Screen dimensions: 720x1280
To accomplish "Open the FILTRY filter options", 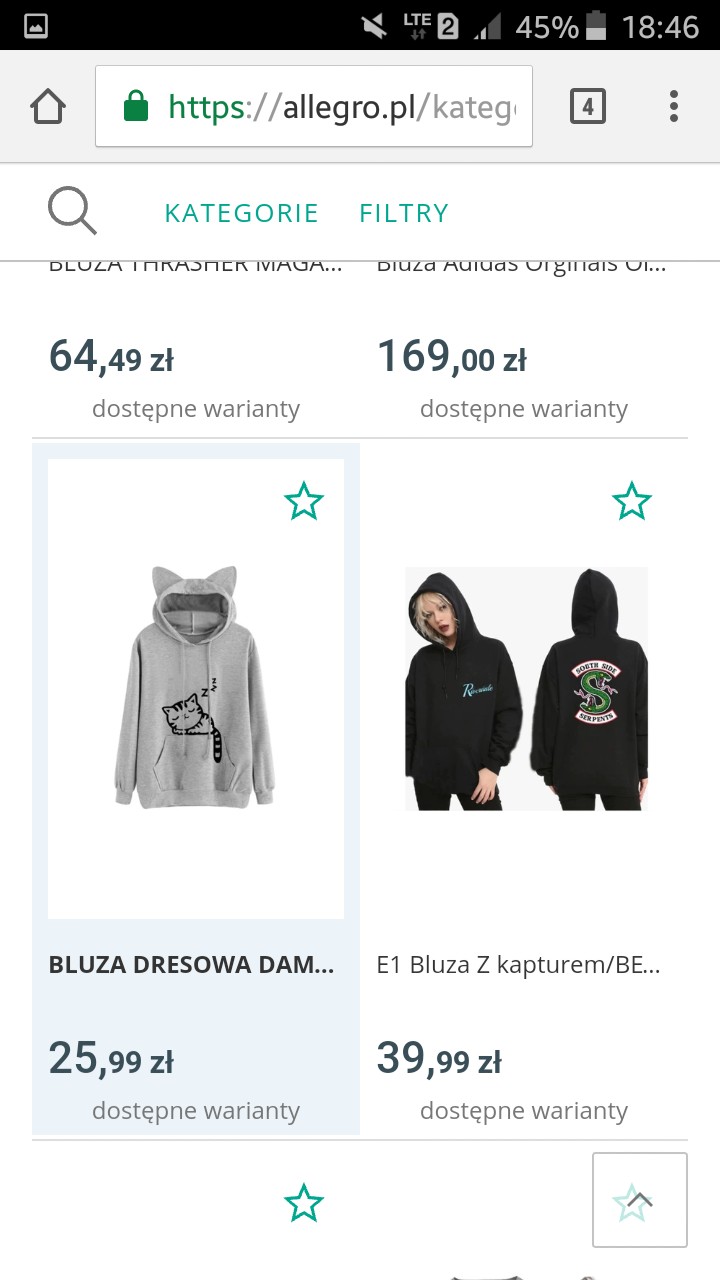I will pos(404,213).
